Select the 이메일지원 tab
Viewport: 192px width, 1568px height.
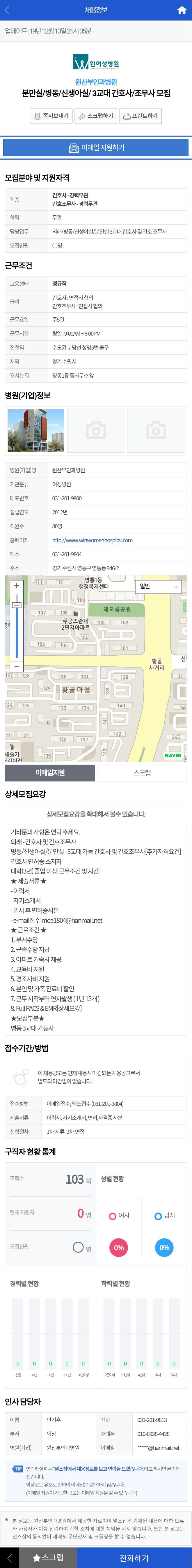click(50, 772)
